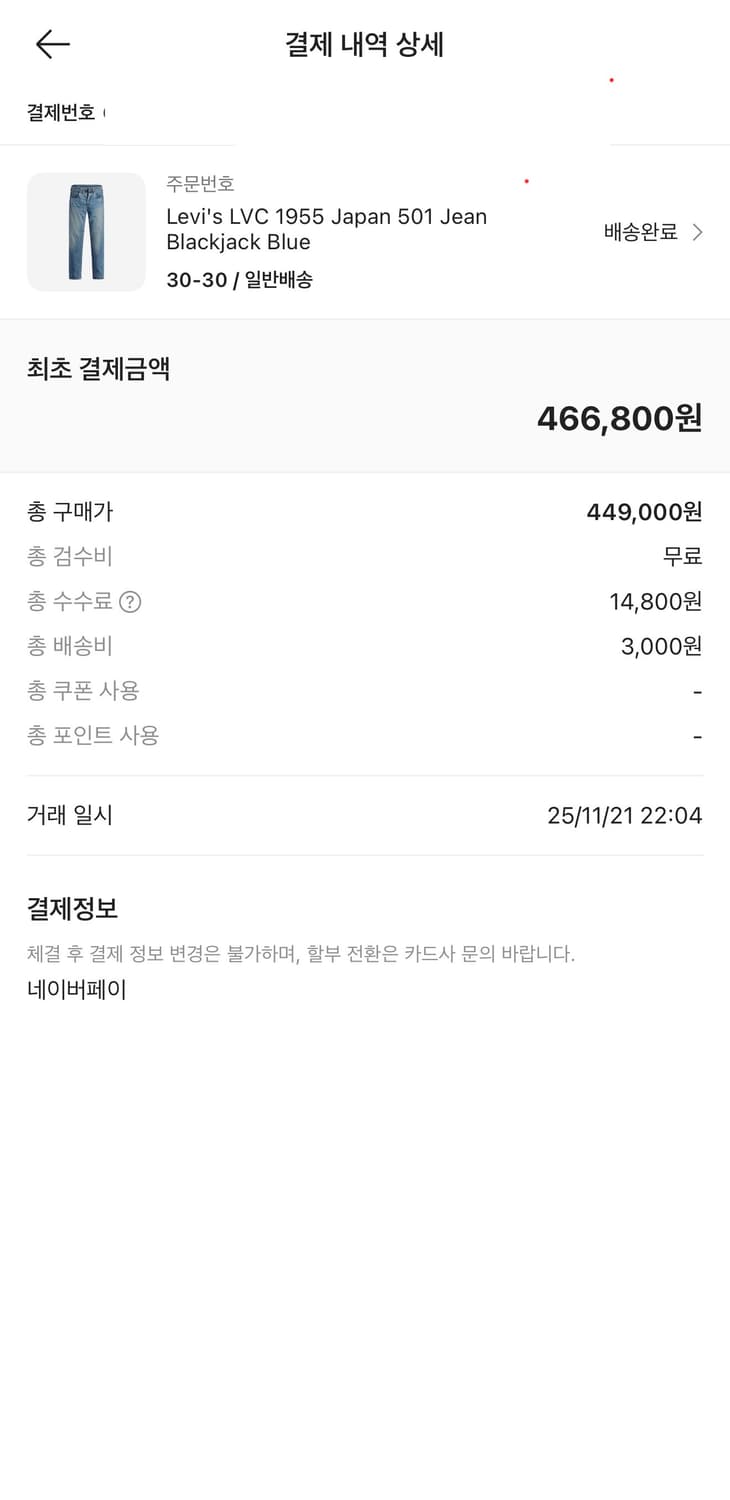Click the 거래 일시 transaction date row

(365, 814)
